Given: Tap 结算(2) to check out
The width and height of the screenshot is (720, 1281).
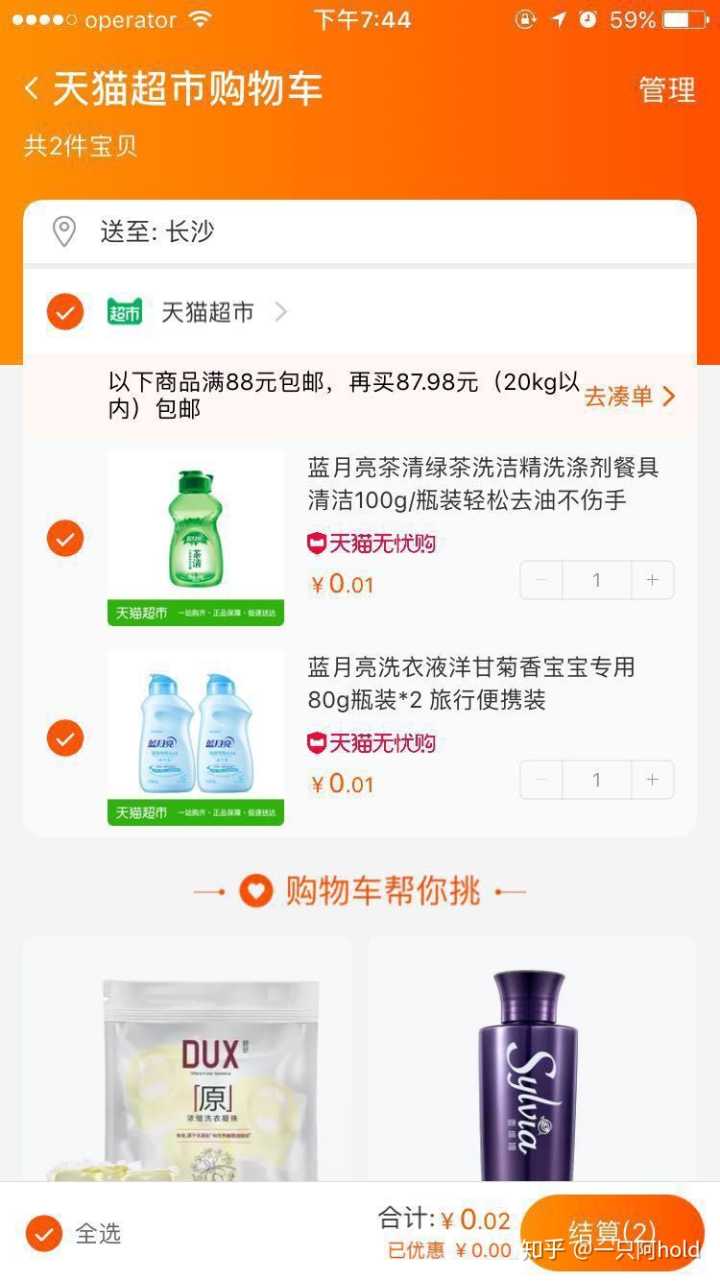Looking at the screenshot, I should point(612,1232).
